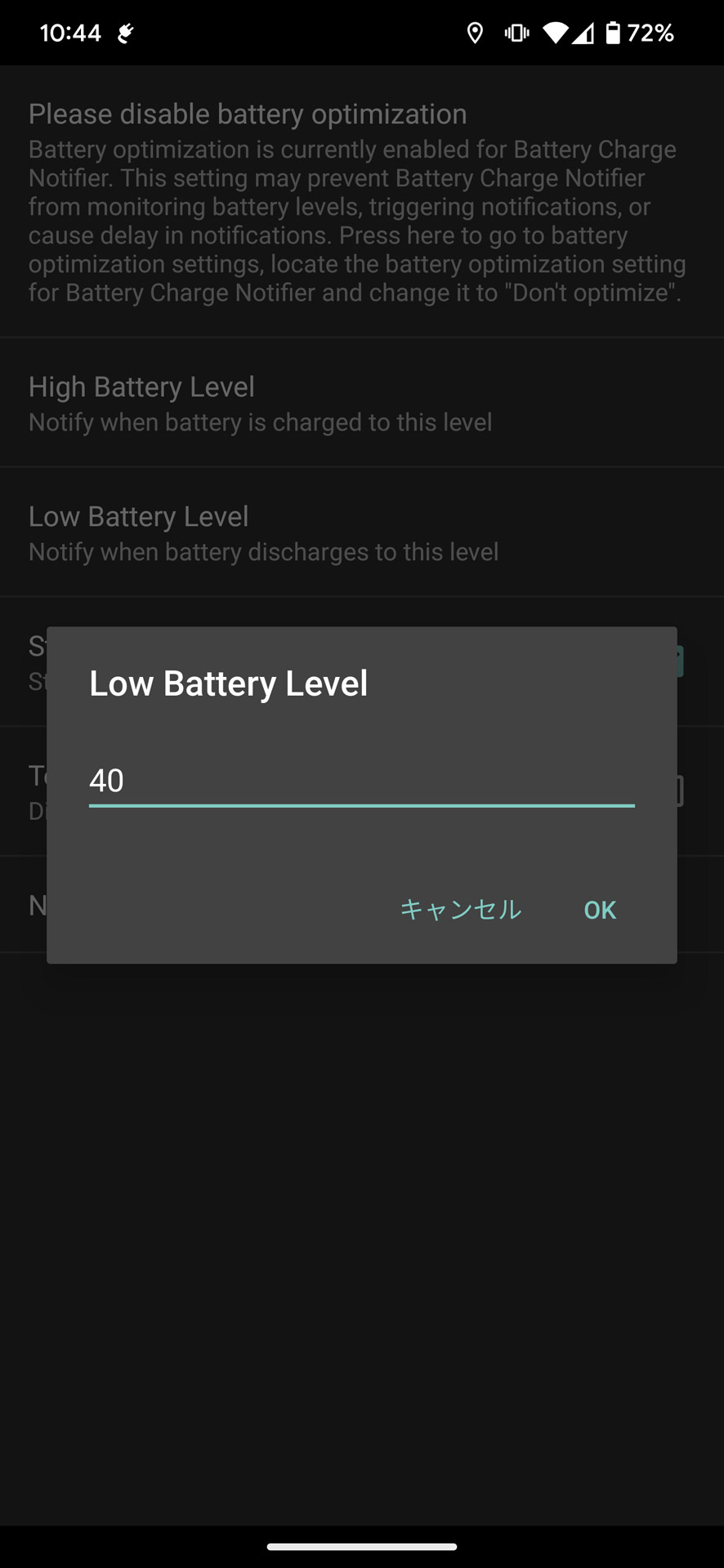Viewport: 724px width, 1568px height.
Task: Click the location icon in the status bar
Action: pyautogui.click(x=476, y=33)
